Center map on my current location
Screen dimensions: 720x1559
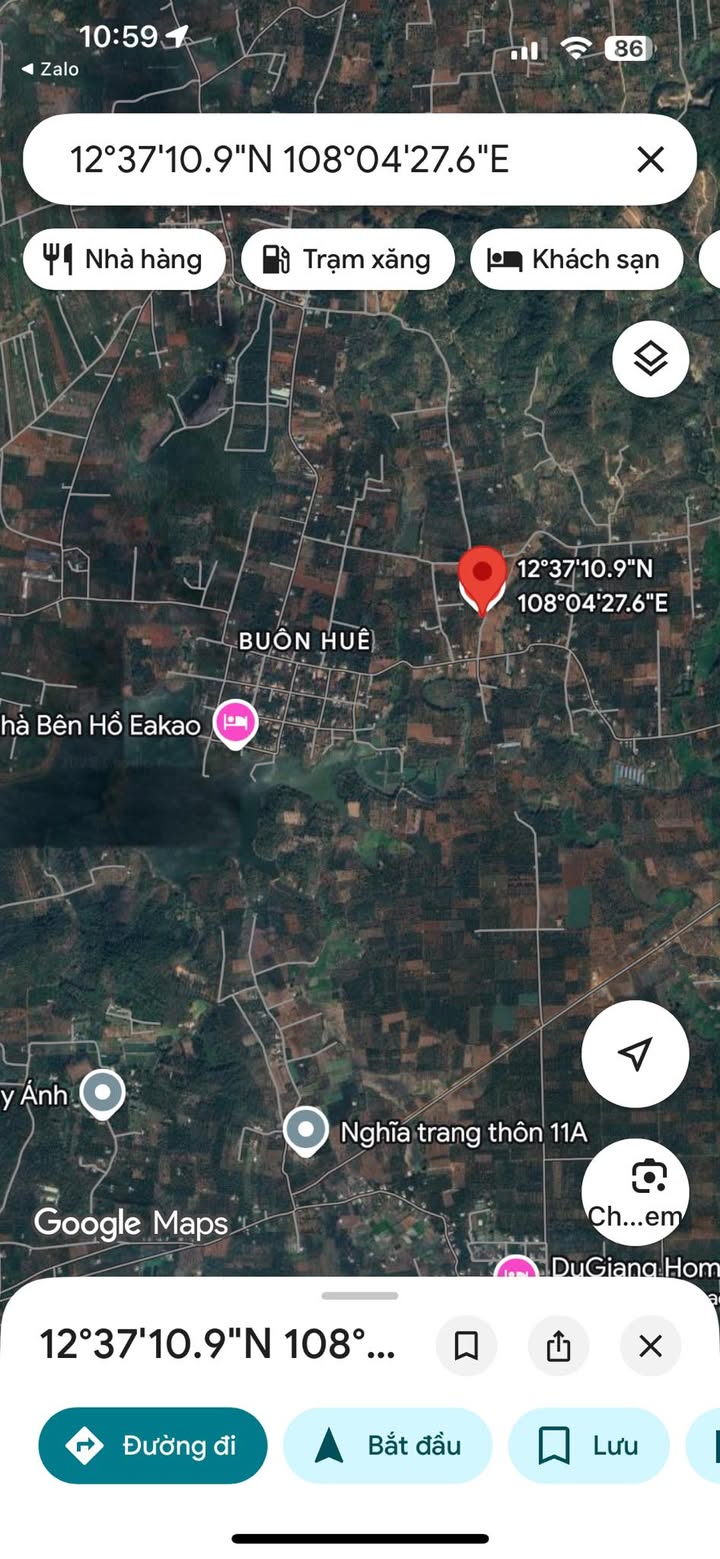point(635,1053)
